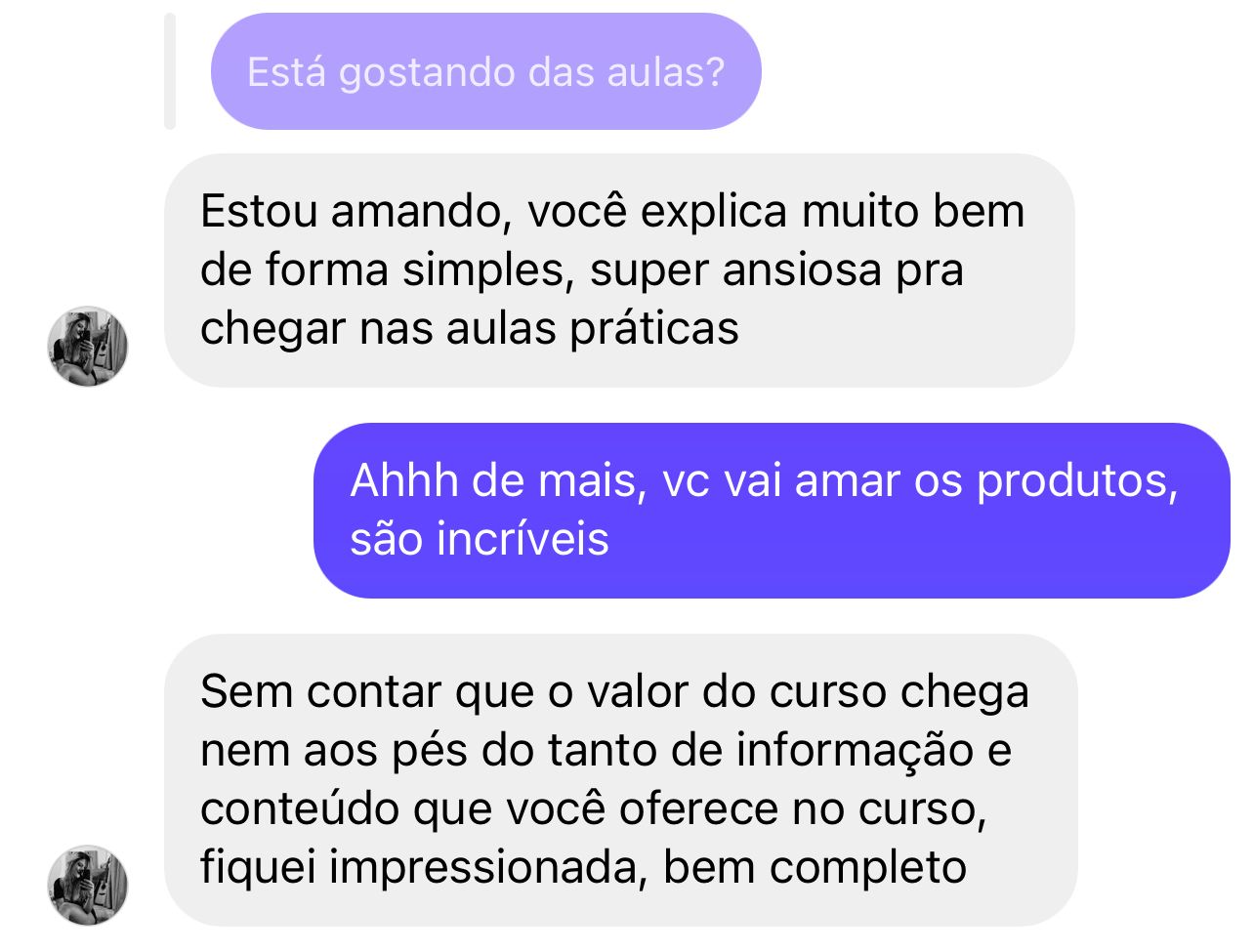Open sender's avatar beside 'Estou amando' message

point(88,347)
